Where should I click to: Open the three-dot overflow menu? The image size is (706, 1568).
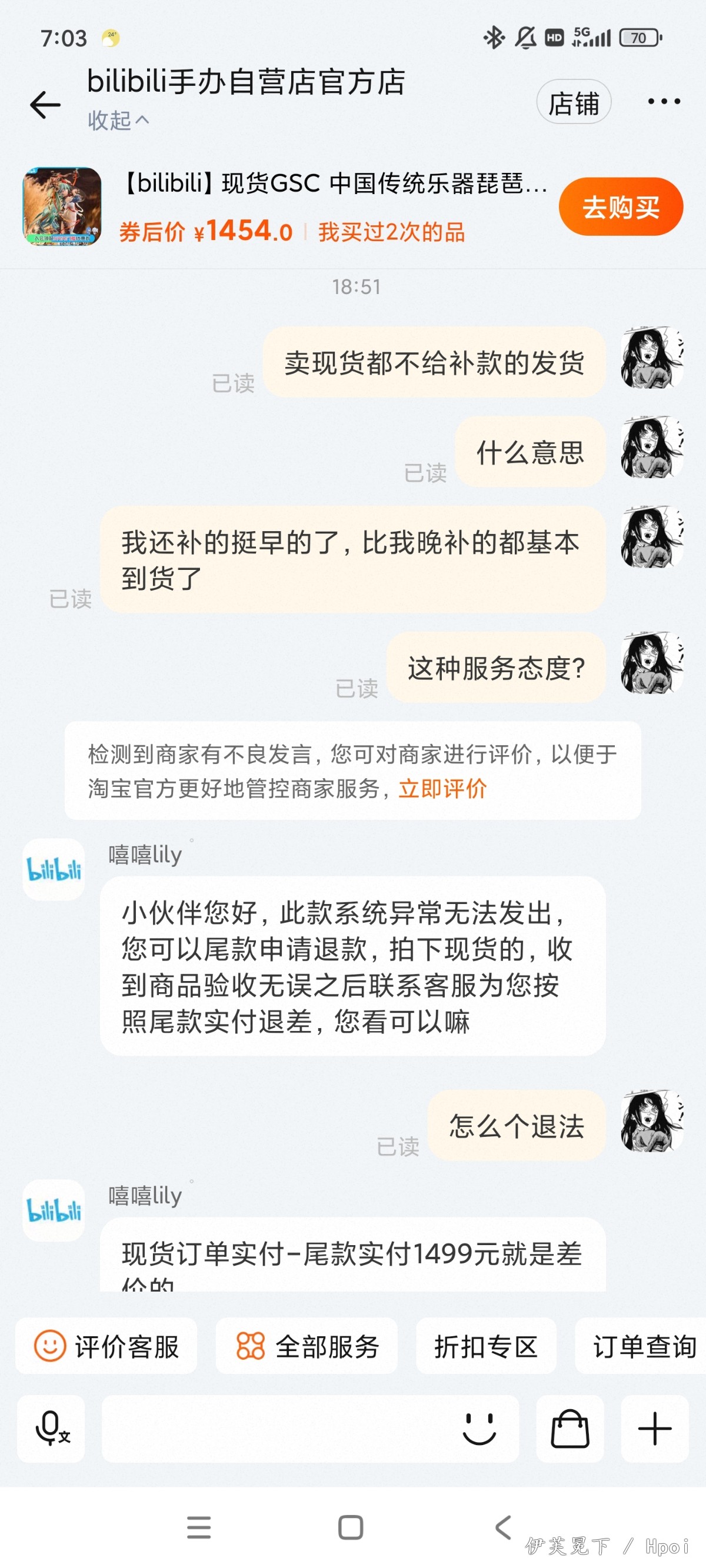point(664,102)
